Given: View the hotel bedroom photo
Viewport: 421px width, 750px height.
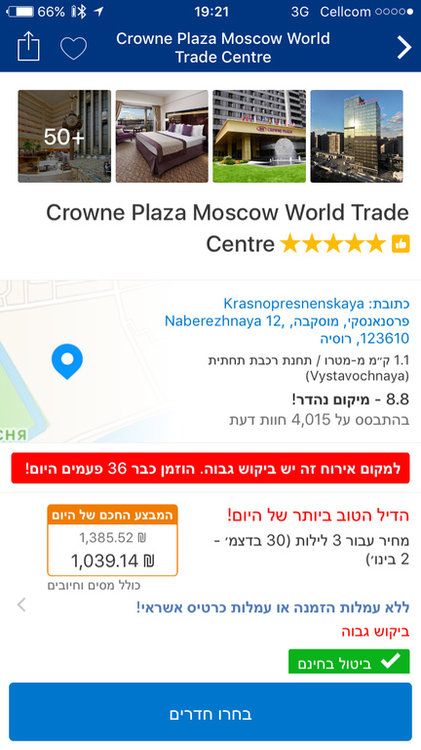Looking at the screenshot, I should point(162,136).
